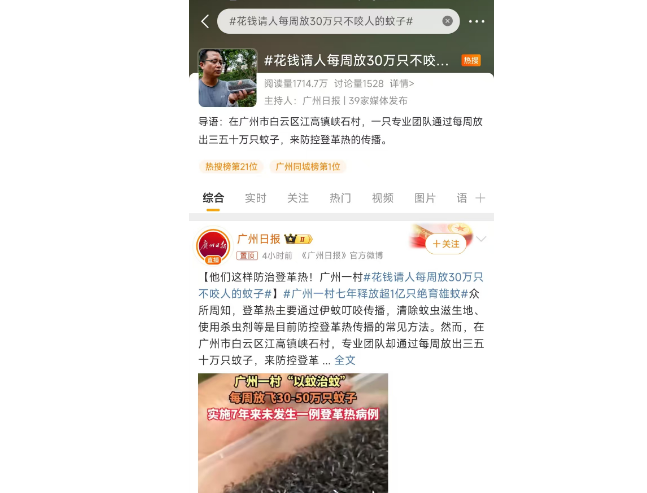
Task: Open the #广州一村七年释放超1亿只绝育雄蚊# hashtag
Action: 375,293
